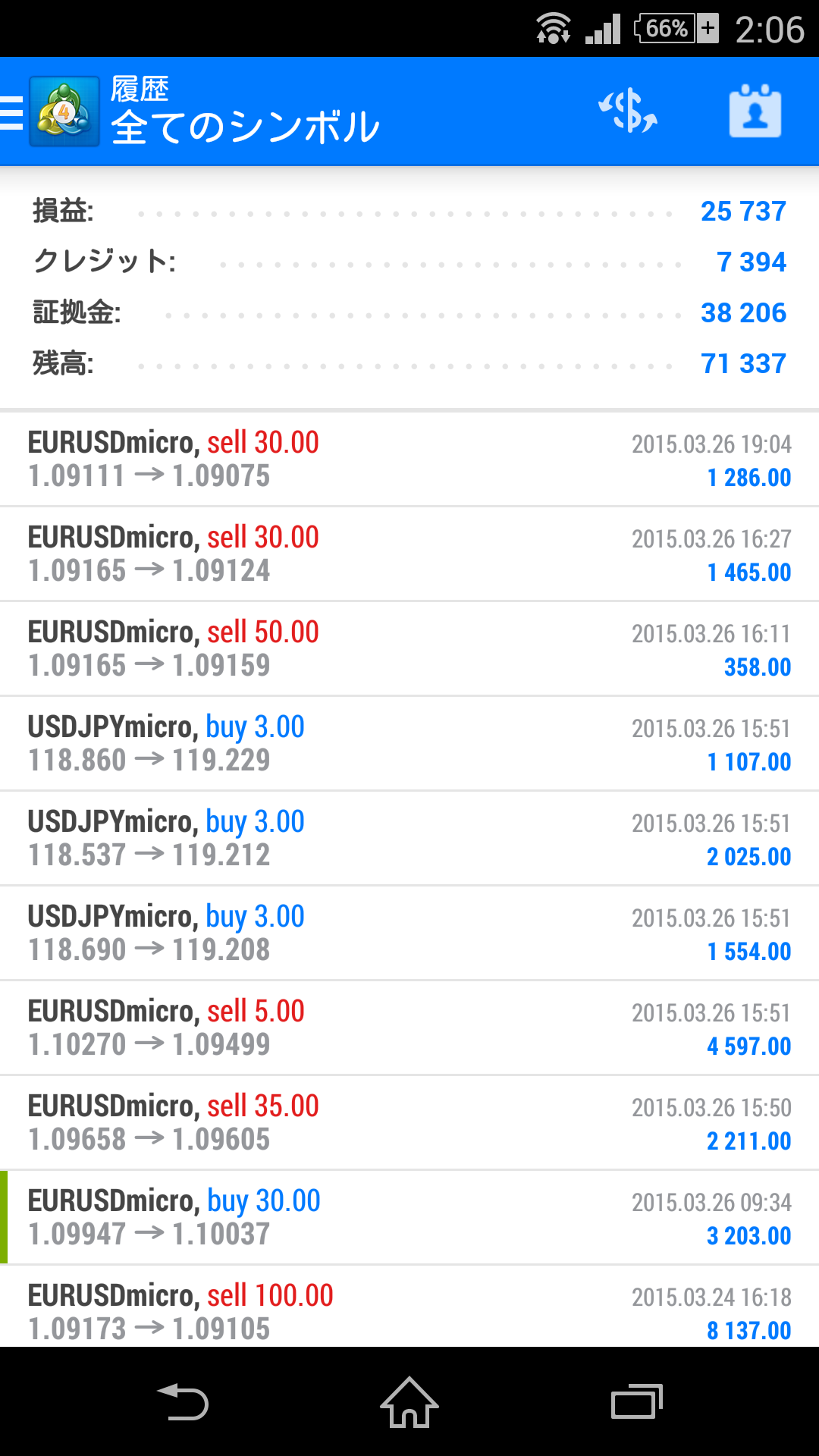819x1456 pixels.
Task: Select EURUSDmicro sell 30.00 trade at 16:27
Action: (x=409, y=554)
